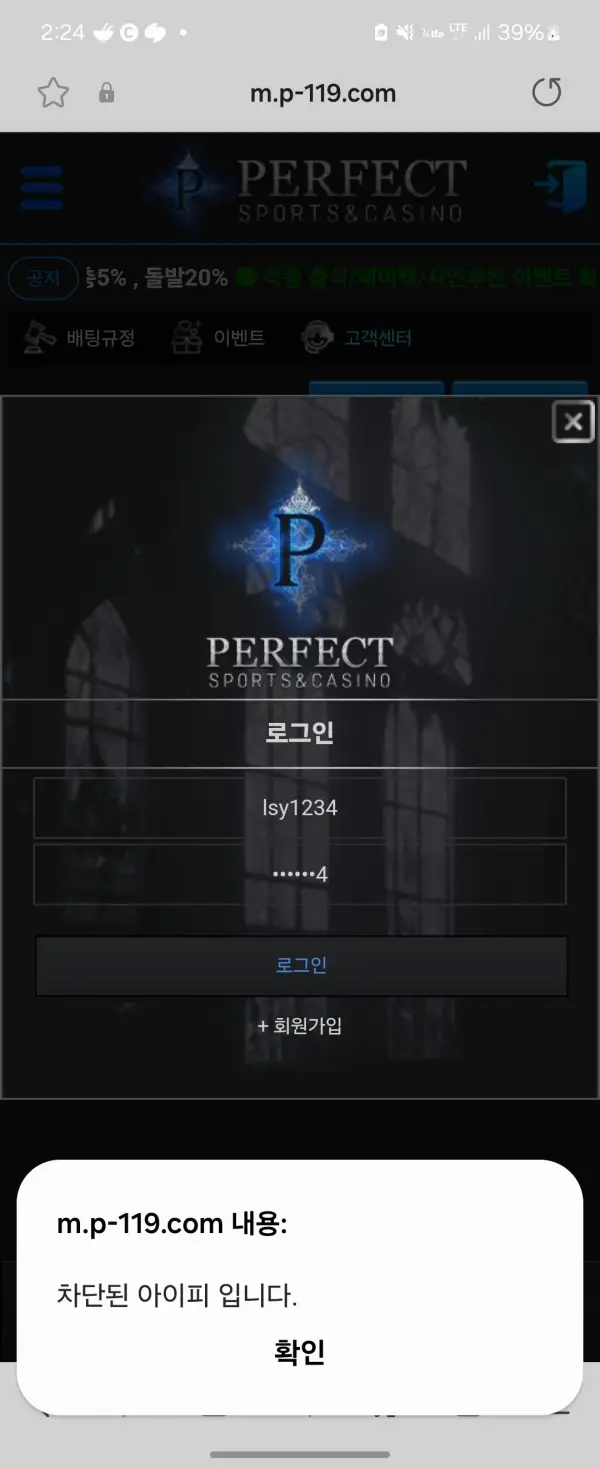The width and height of the screenshot is (600, 1467).
Task: Tap the 로그인 submit button
Action: pos(301,966)
